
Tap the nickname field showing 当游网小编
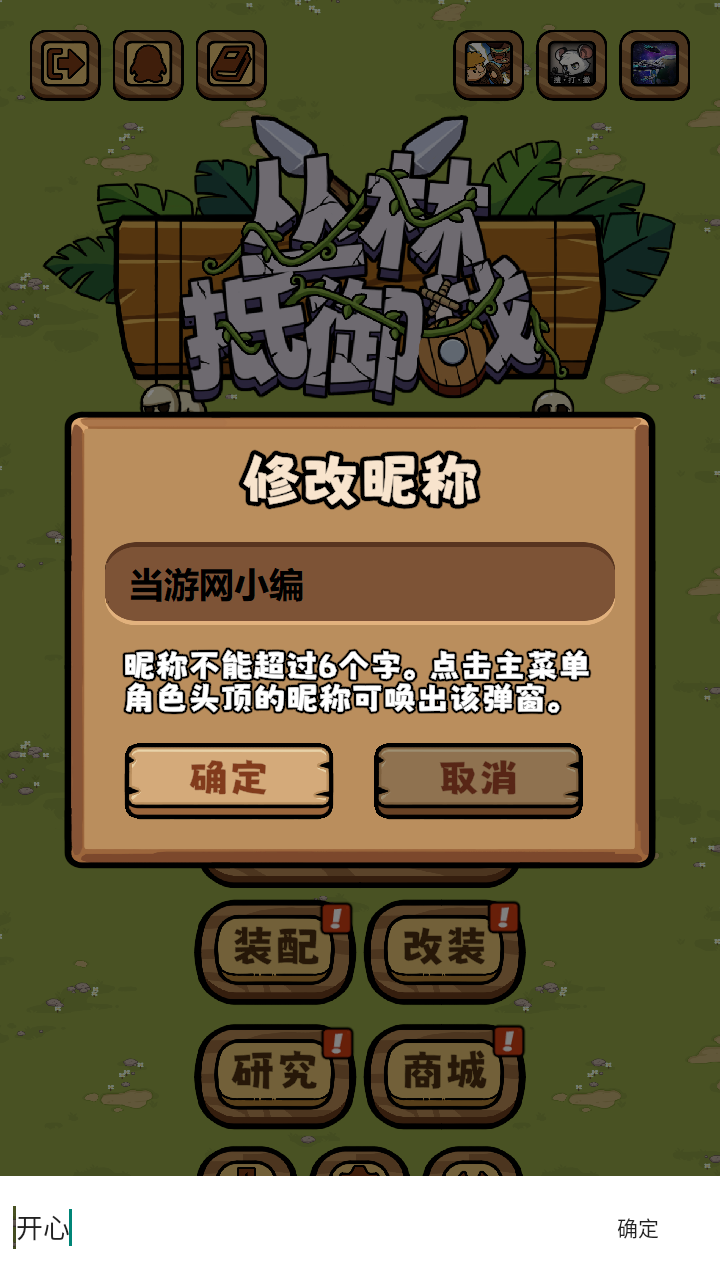point(360,584)
